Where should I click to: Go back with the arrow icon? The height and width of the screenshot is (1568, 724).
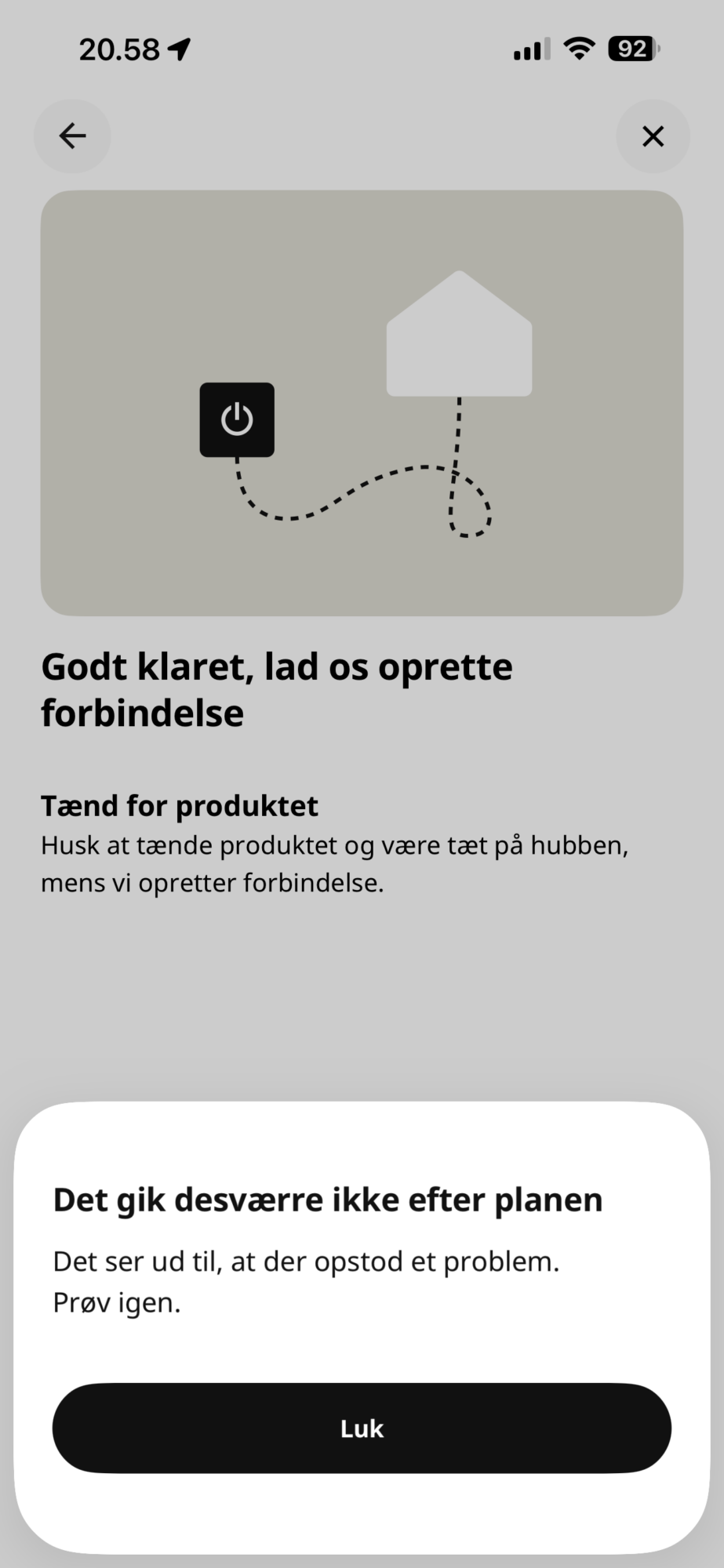(72, 136)
